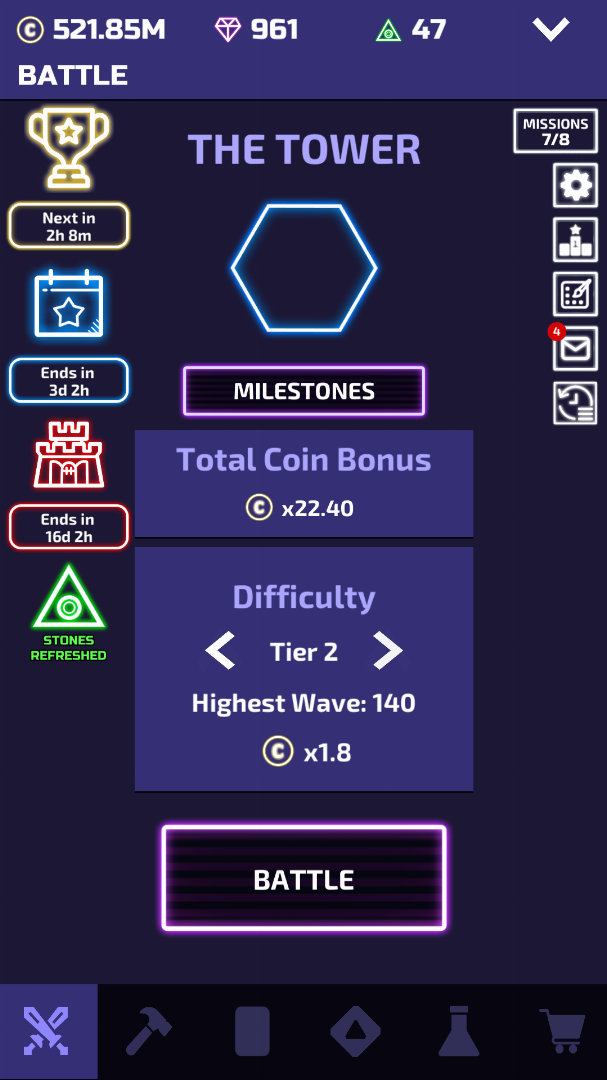Open the Milestones panel
Viewport: 607px width, 1080px height.
pos(303,391)
